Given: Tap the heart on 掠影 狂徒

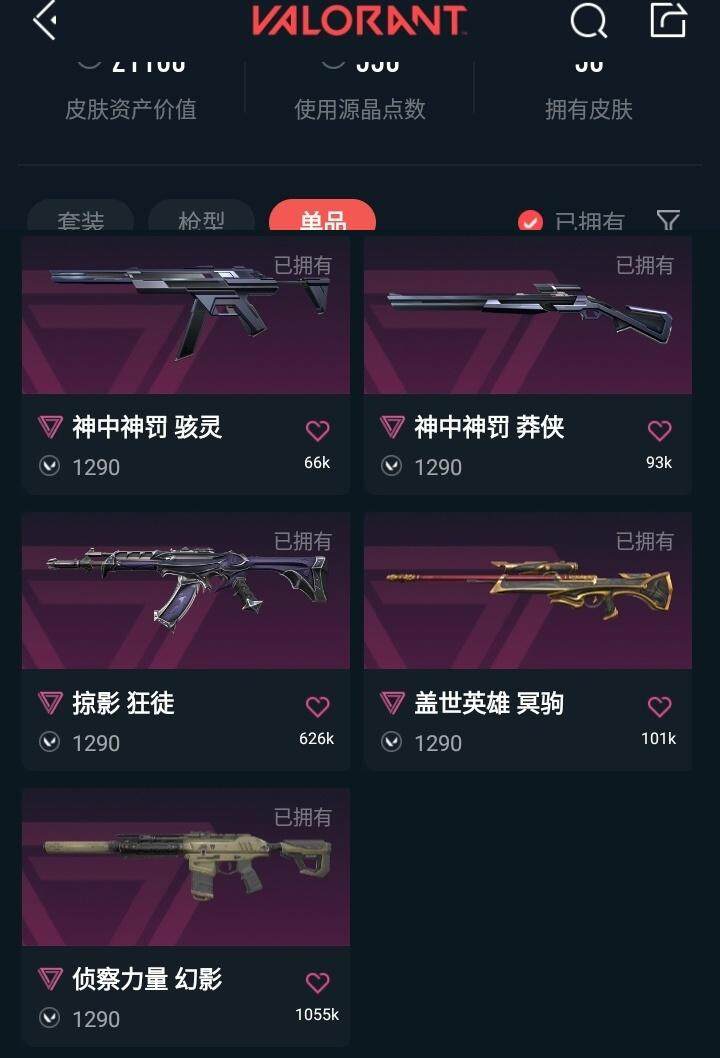Looking at the screenshot, I should point(317,707).
